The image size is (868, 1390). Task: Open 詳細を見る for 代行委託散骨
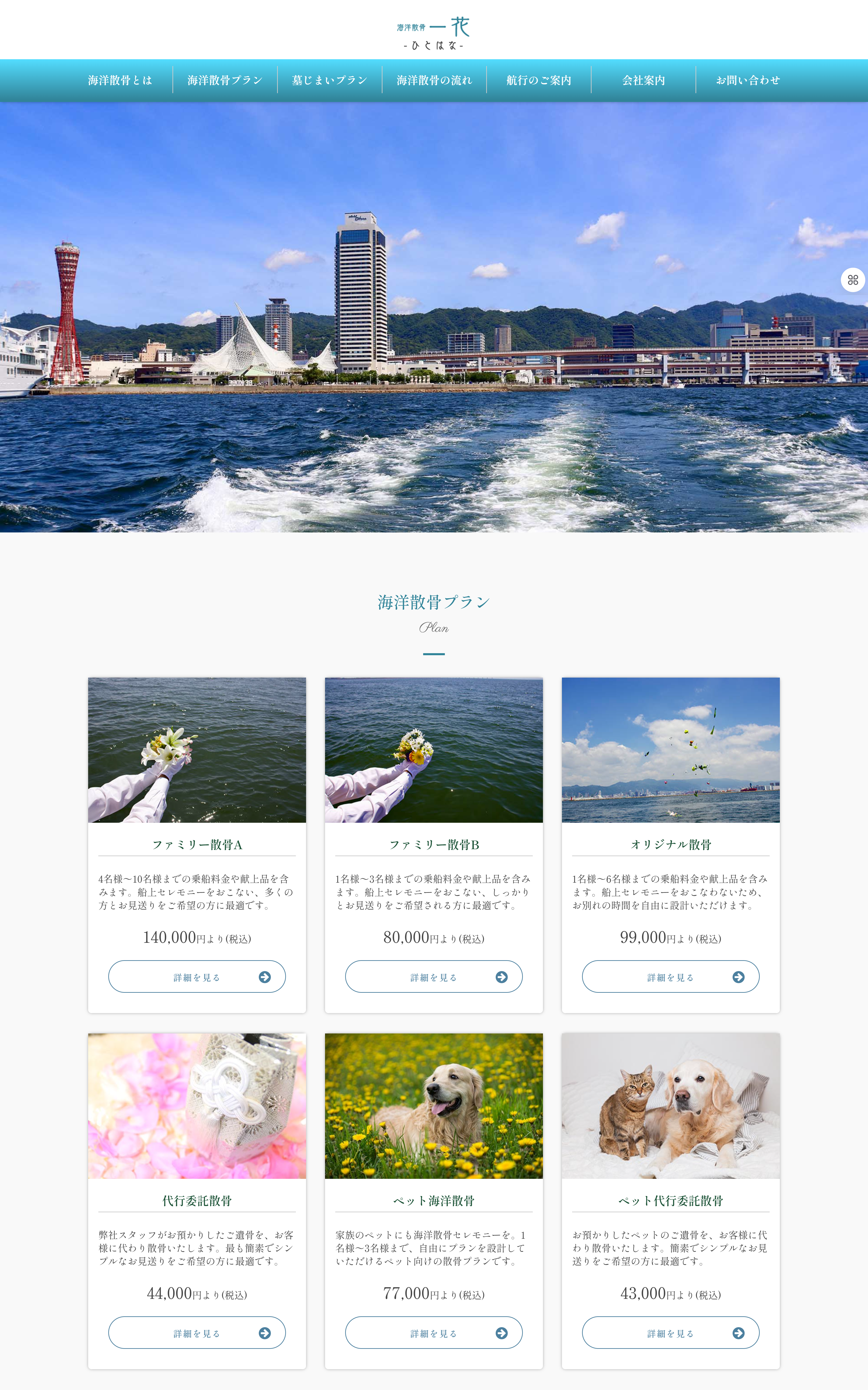(x=197, y=1333)
